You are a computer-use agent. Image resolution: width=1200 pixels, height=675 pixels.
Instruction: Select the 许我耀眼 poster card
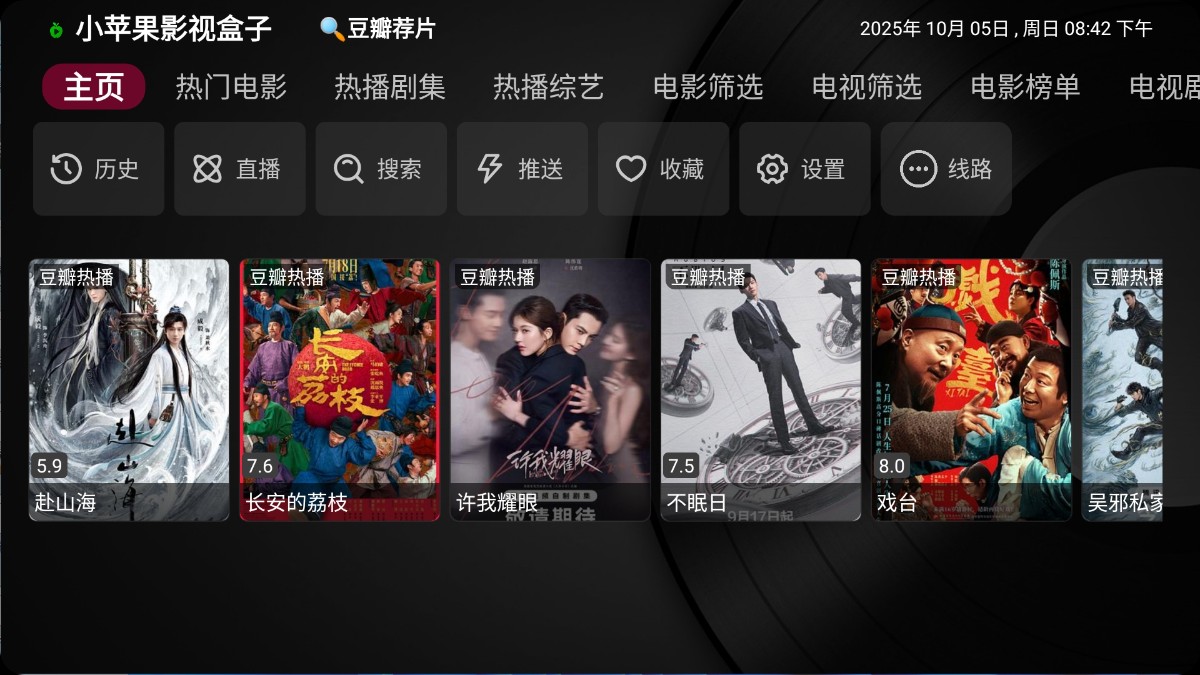point(550,390)
